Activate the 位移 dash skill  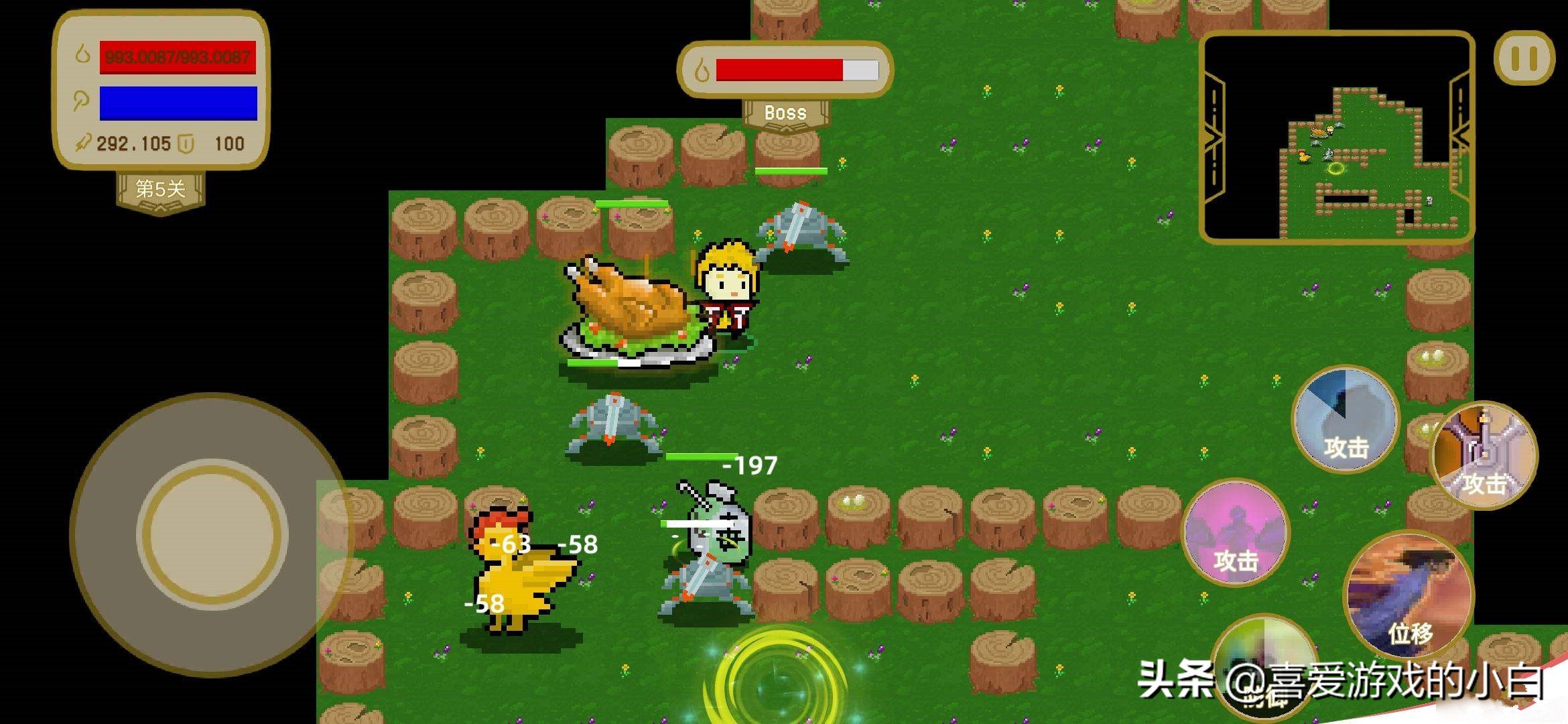tap(1409, 596)
